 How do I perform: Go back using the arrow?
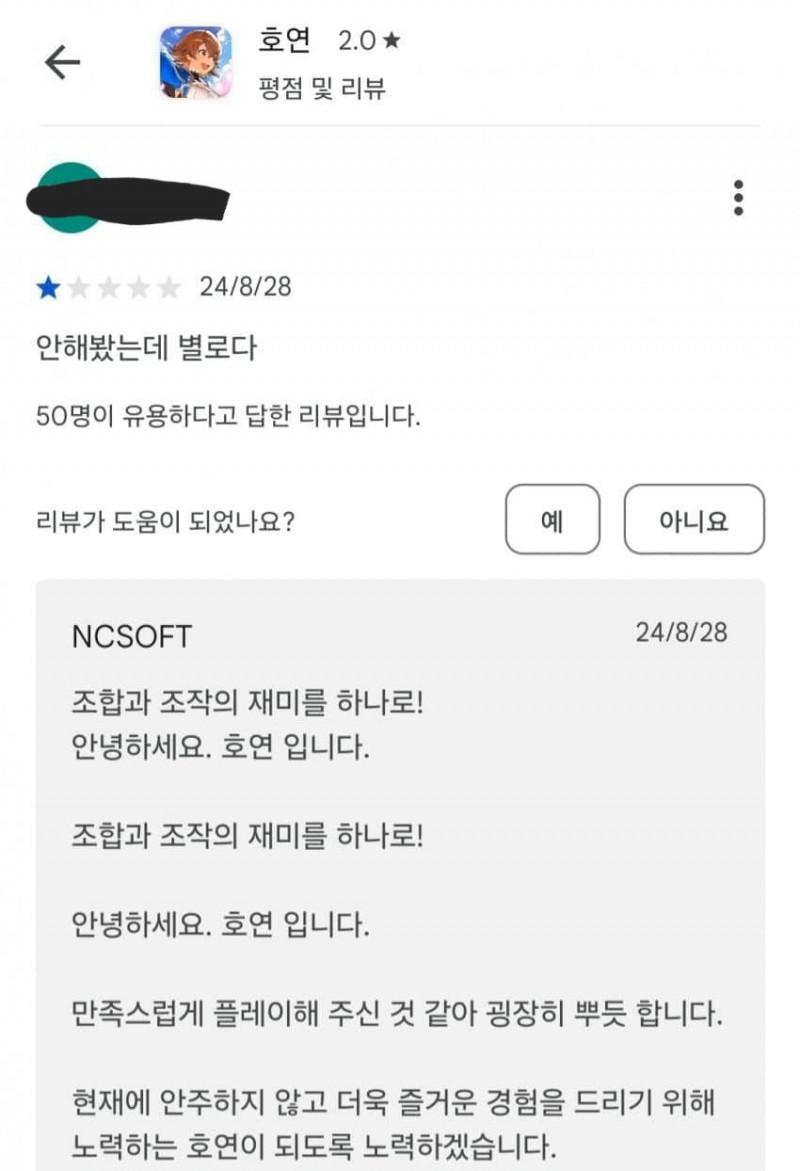coord(62,62)
